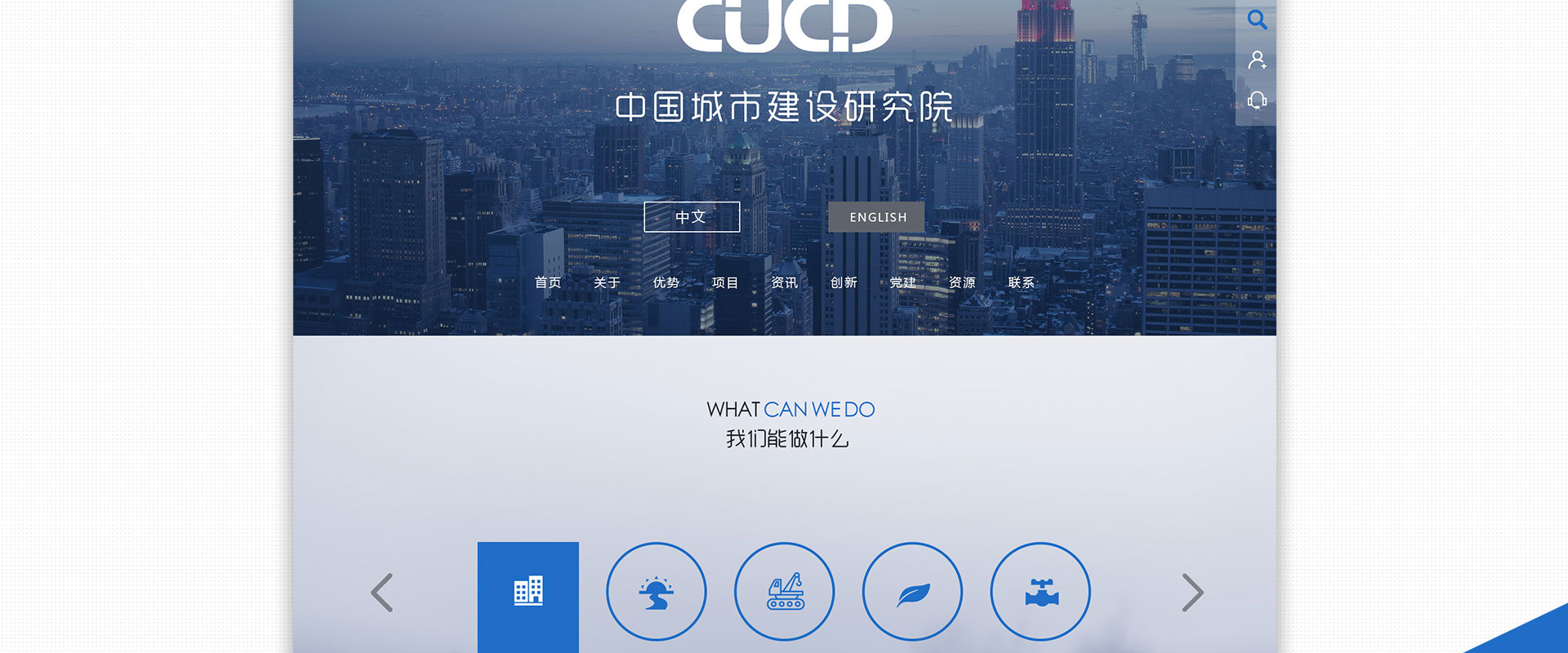Select the excavator construction service circle

784,592
